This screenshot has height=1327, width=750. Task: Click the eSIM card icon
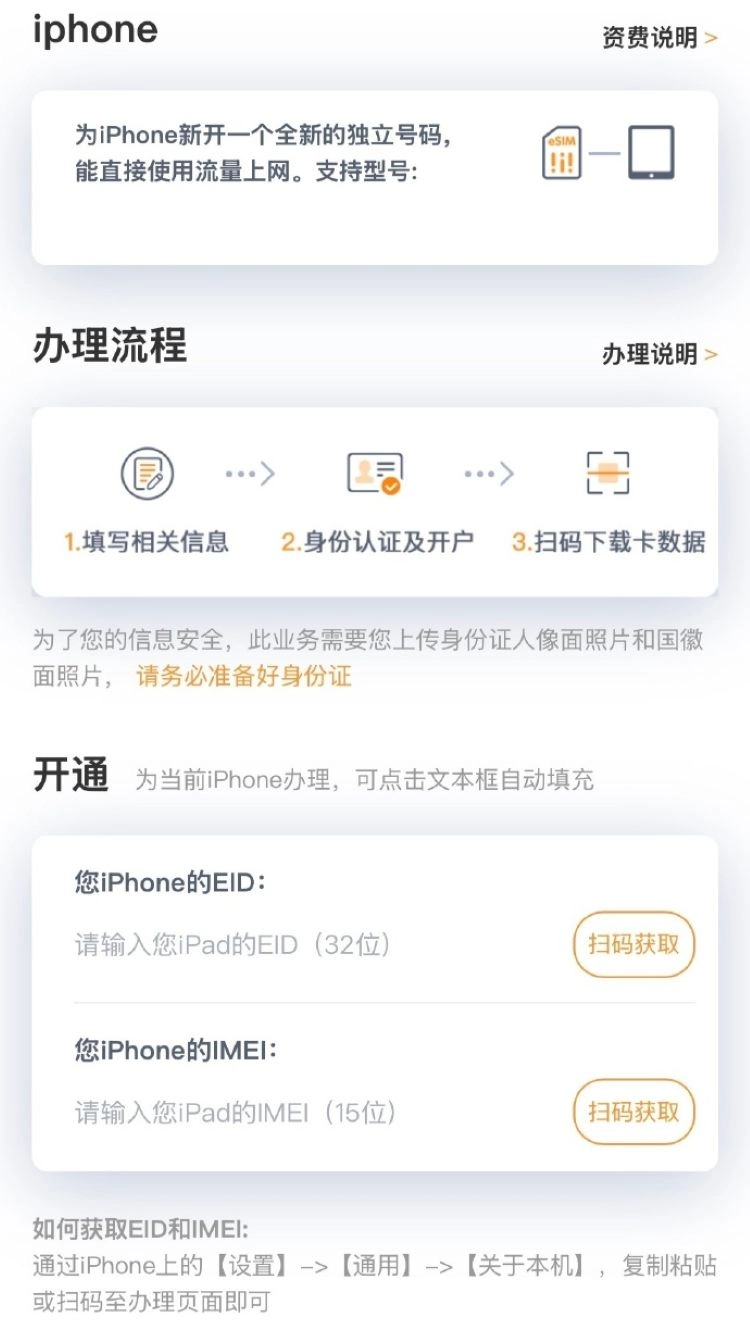[x=560, y=152]
